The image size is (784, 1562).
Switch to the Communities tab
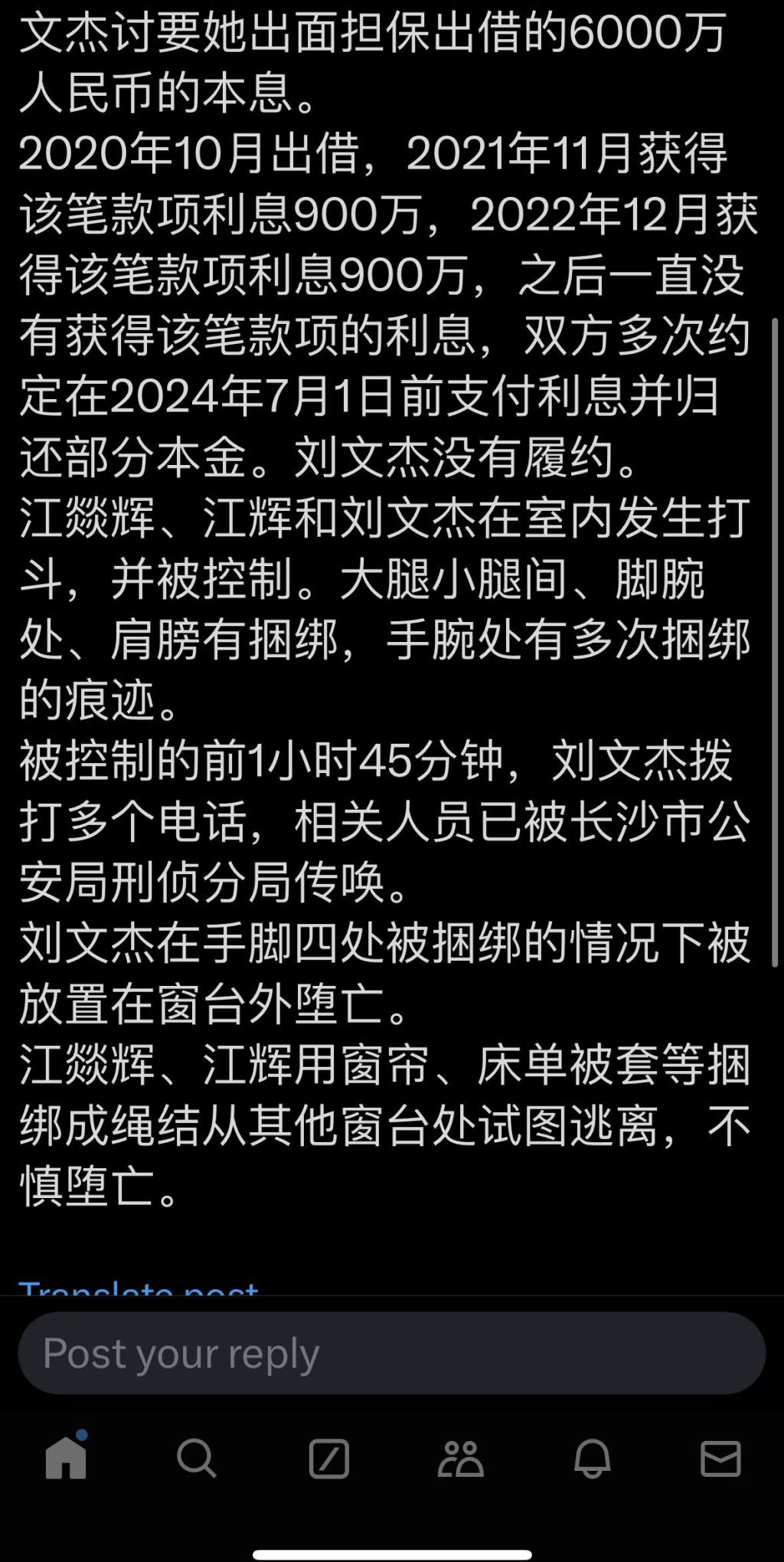coord(459,1458)
